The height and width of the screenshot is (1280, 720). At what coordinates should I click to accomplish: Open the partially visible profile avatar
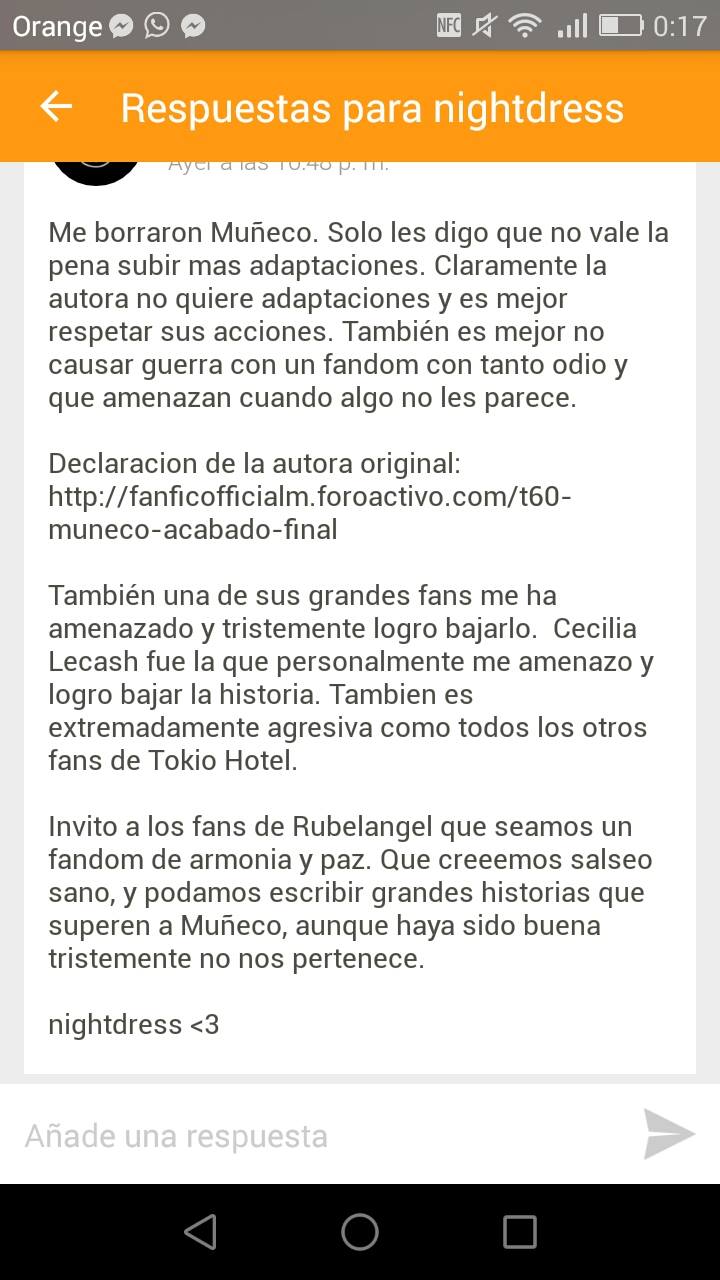pos(96,172)
